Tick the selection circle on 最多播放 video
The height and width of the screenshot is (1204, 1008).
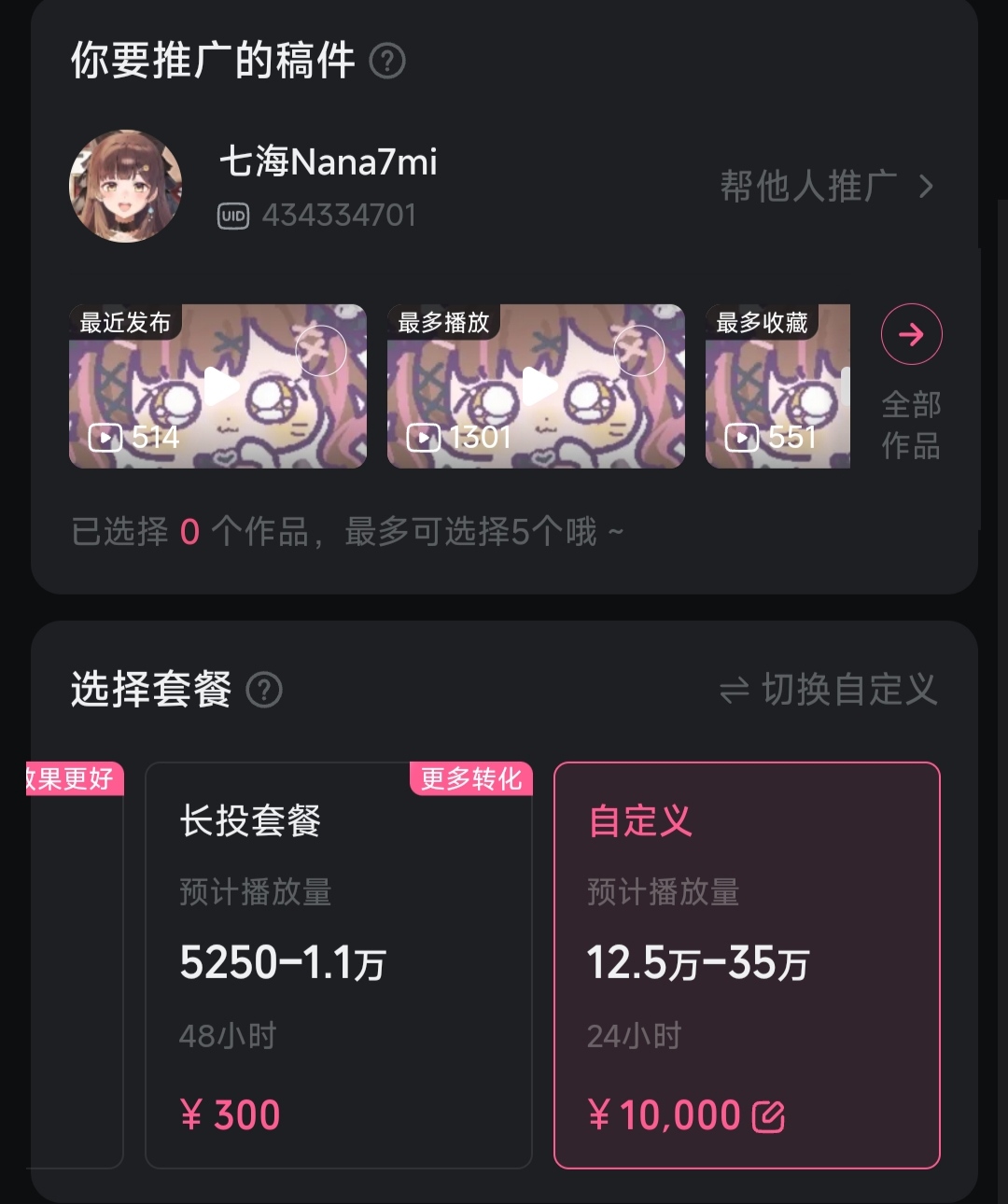639,351
